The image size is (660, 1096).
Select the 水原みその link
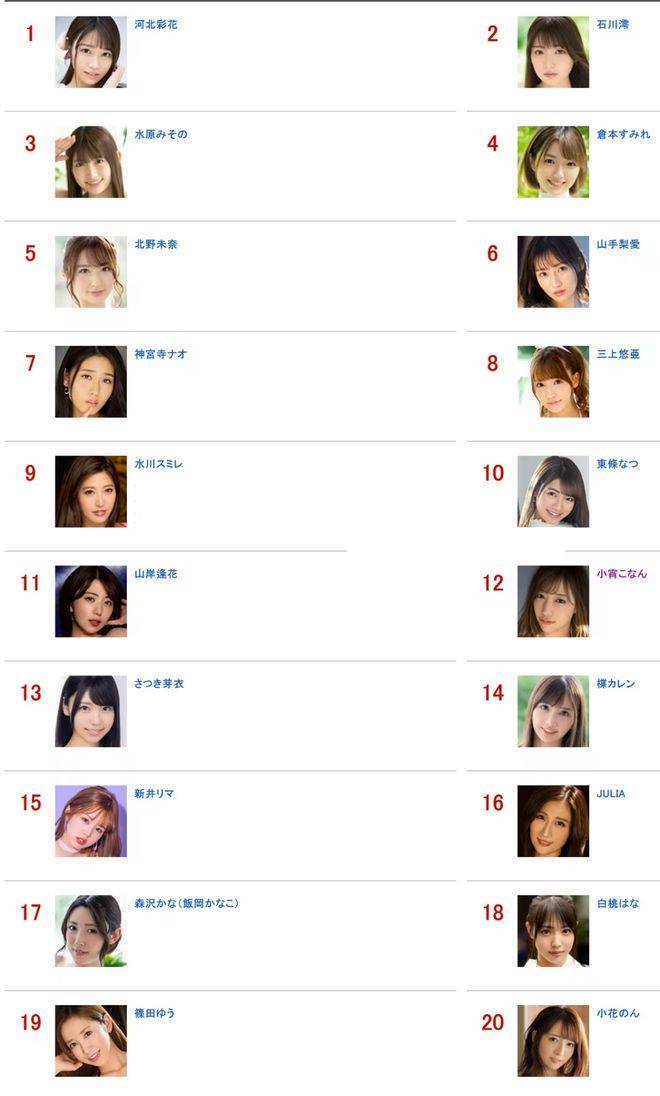click(161, 134)
